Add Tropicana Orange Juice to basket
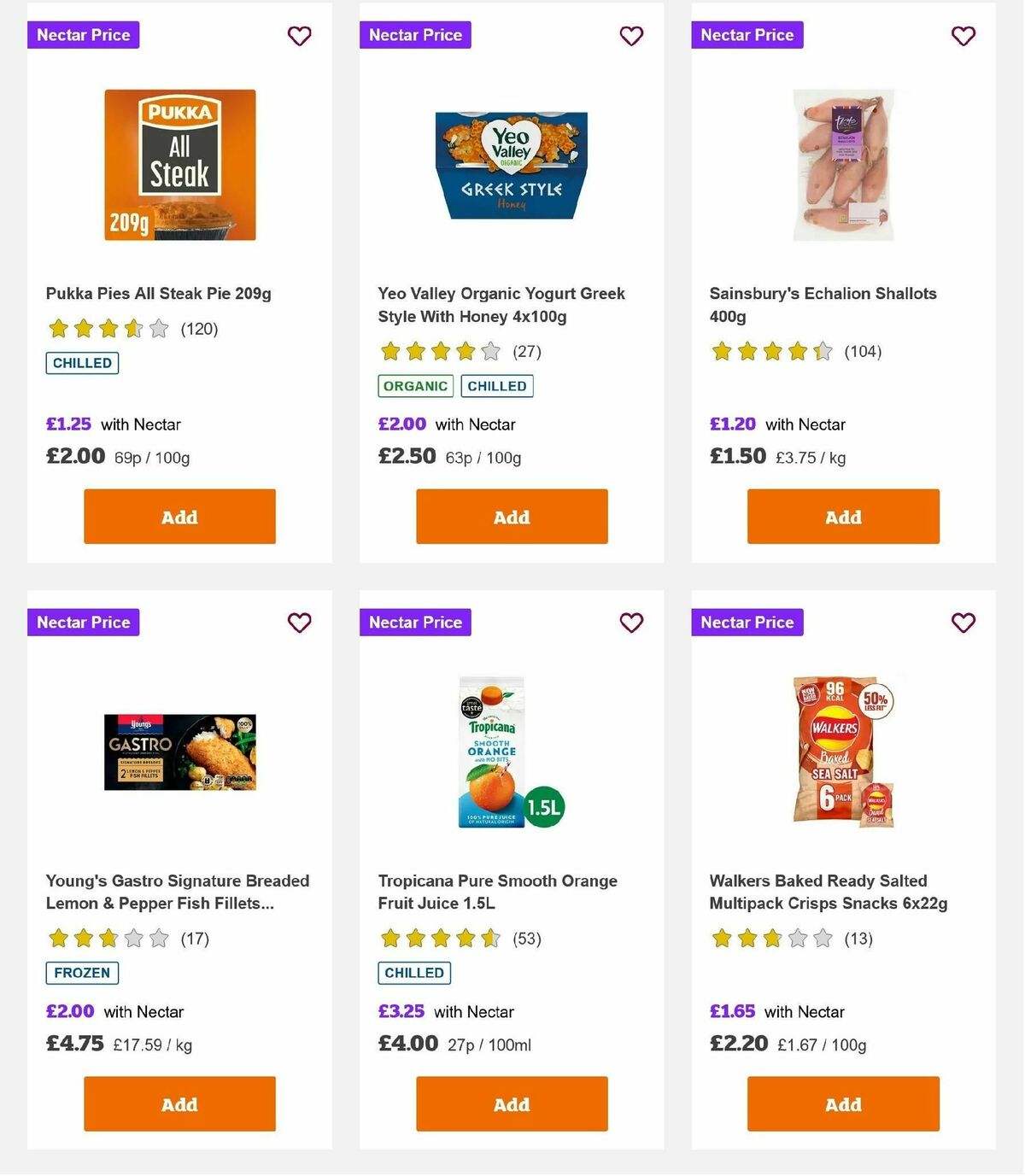This screenshot has height=1176, width=1025. pos(511,1103)
